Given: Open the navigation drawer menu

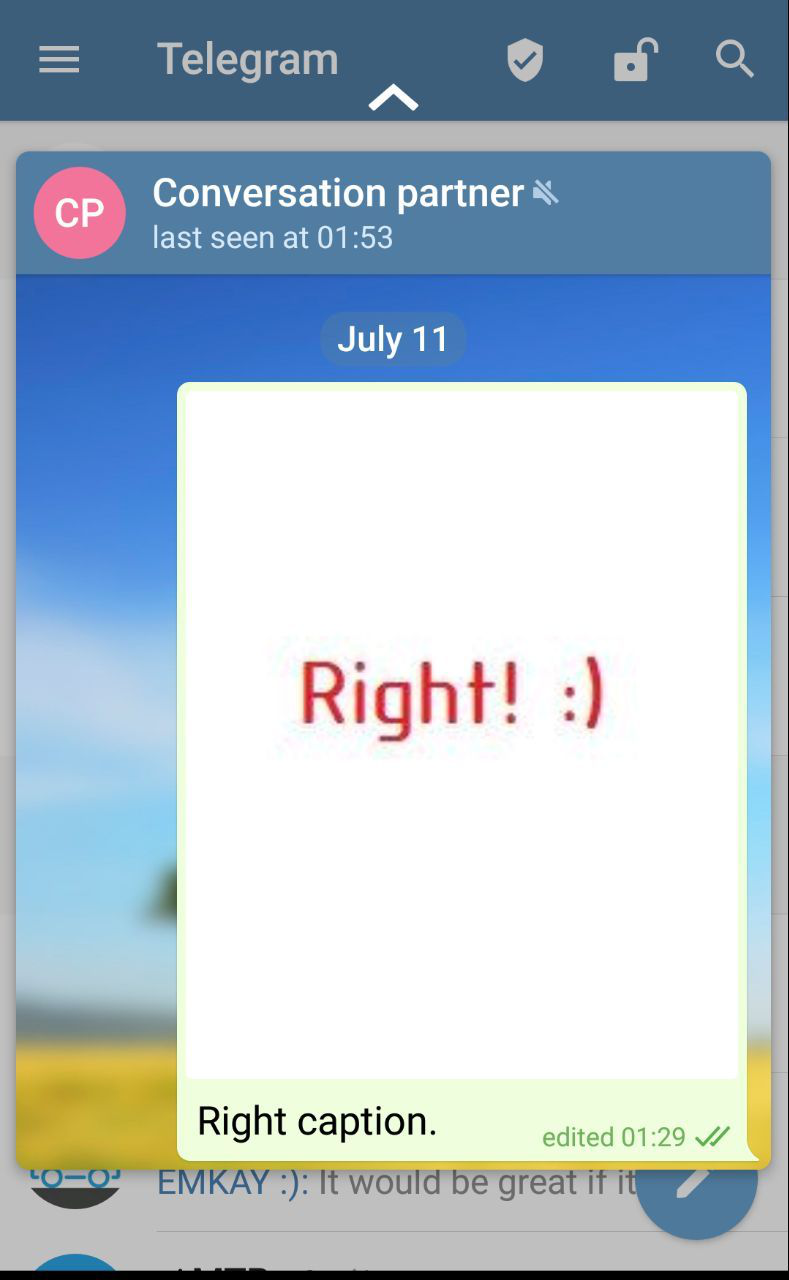Looking at the screenshot, I should (x=59, y=60).
